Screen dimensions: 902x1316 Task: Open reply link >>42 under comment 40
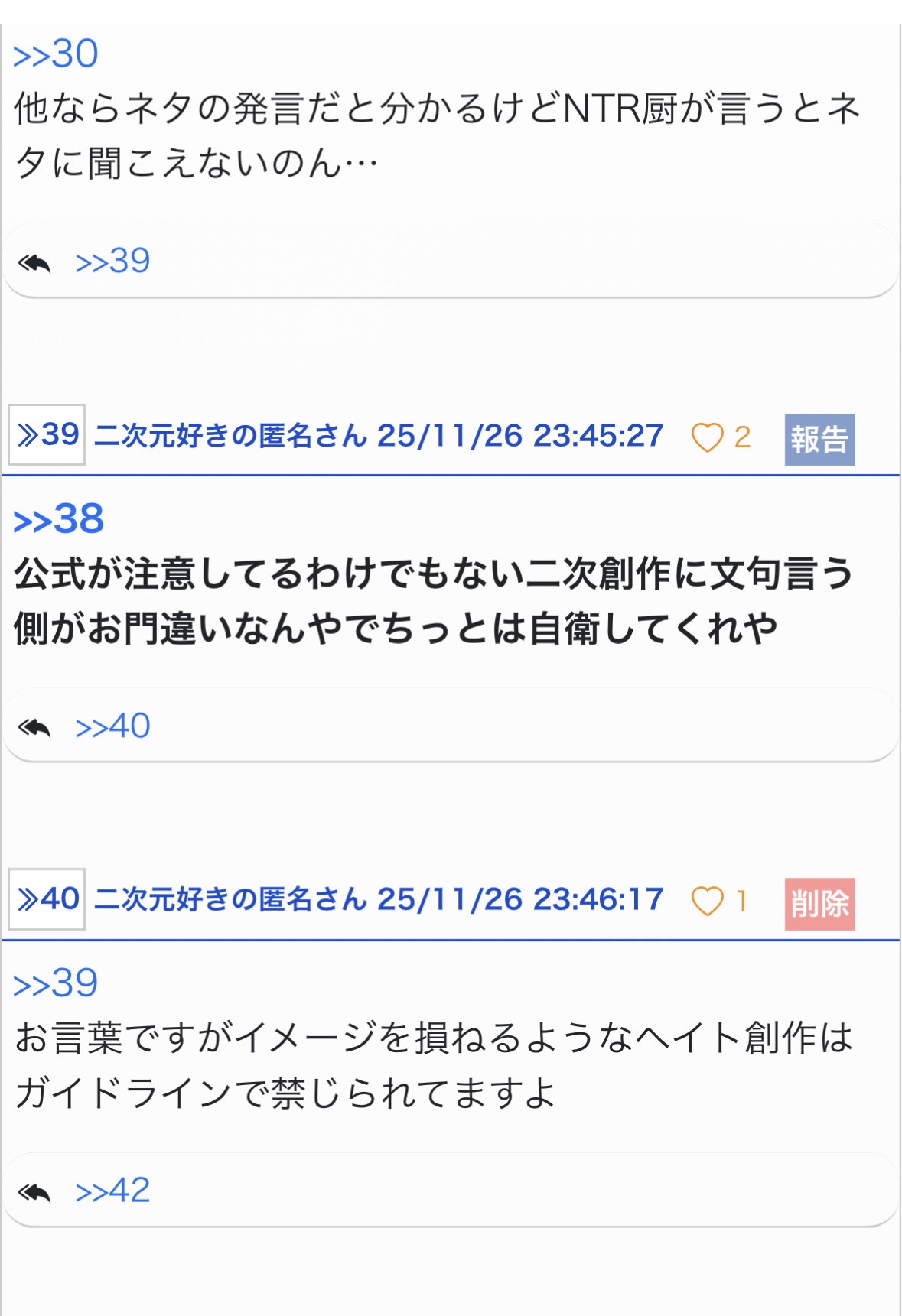click(x=112, y=1191)
